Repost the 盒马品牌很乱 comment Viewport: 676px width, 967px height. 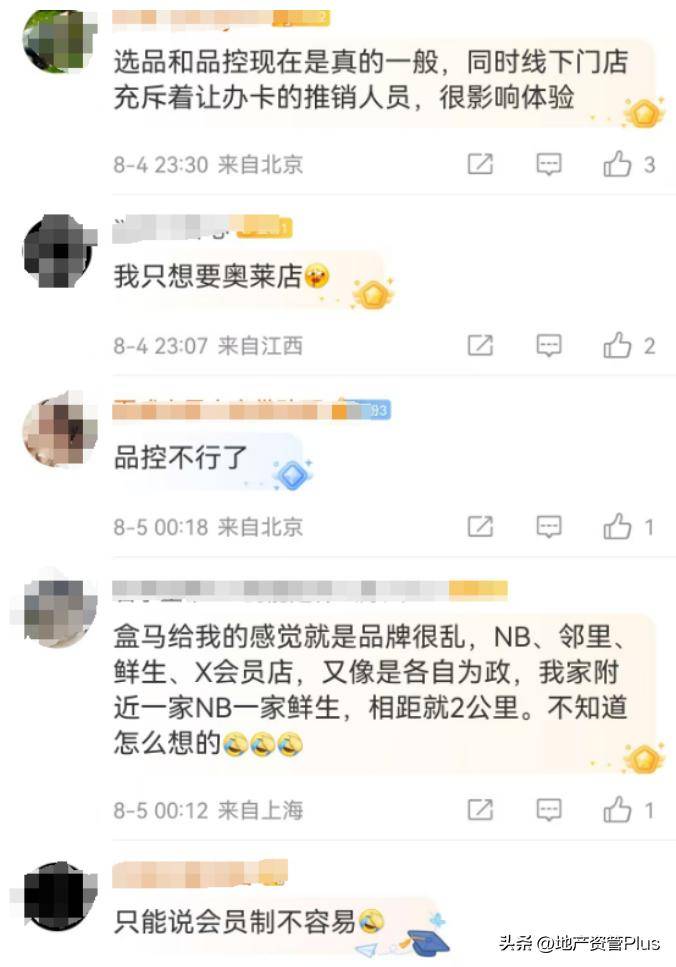pos(480,809)
